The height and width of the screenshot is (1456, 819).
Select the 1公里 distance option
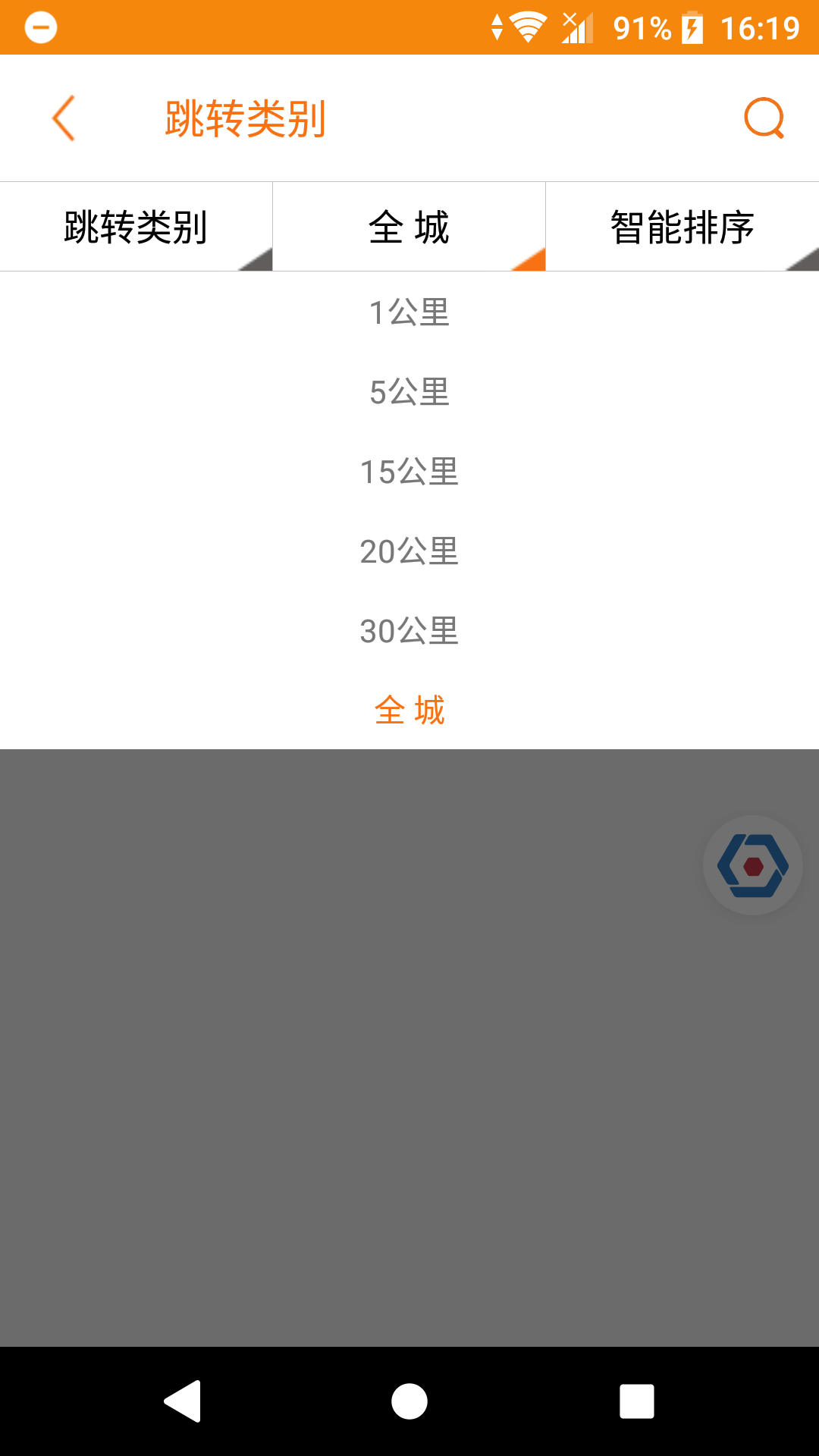409,314
